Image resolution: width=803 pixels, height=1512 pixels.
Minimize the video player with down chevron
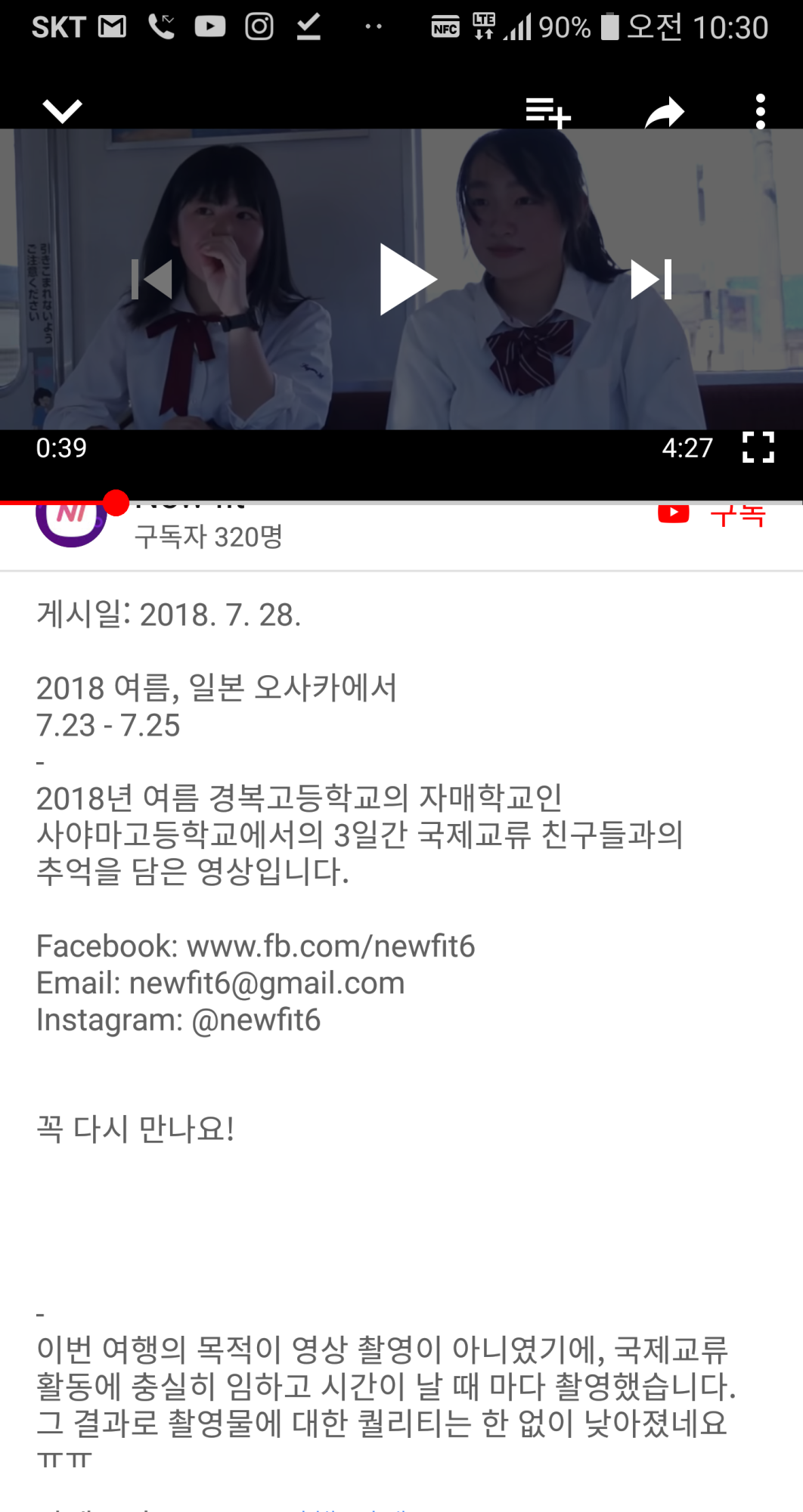[62, 111]
